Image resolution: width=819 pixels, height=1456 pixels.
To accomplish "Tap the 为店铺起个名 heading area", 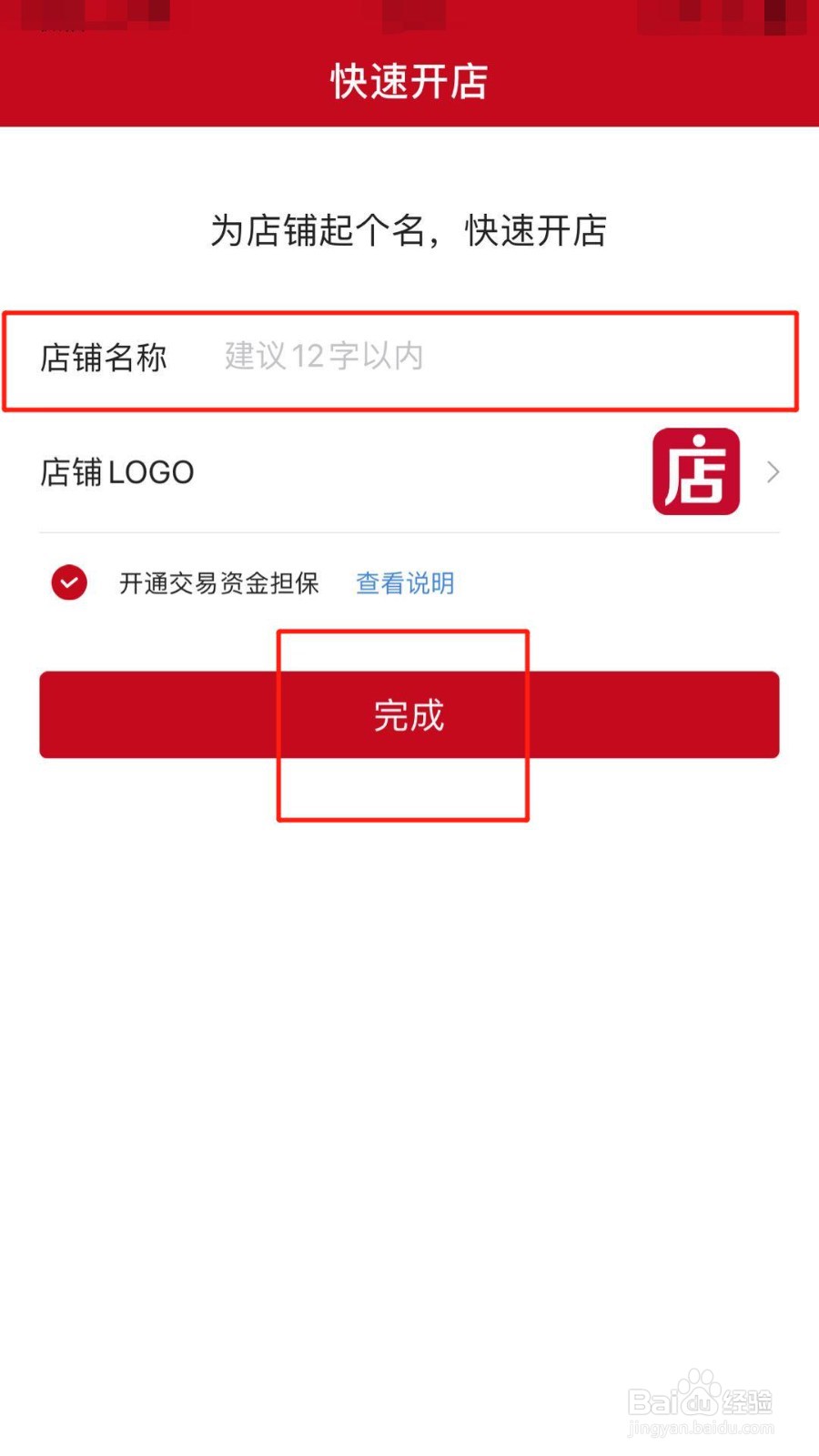I will click(x=409, y=232).
